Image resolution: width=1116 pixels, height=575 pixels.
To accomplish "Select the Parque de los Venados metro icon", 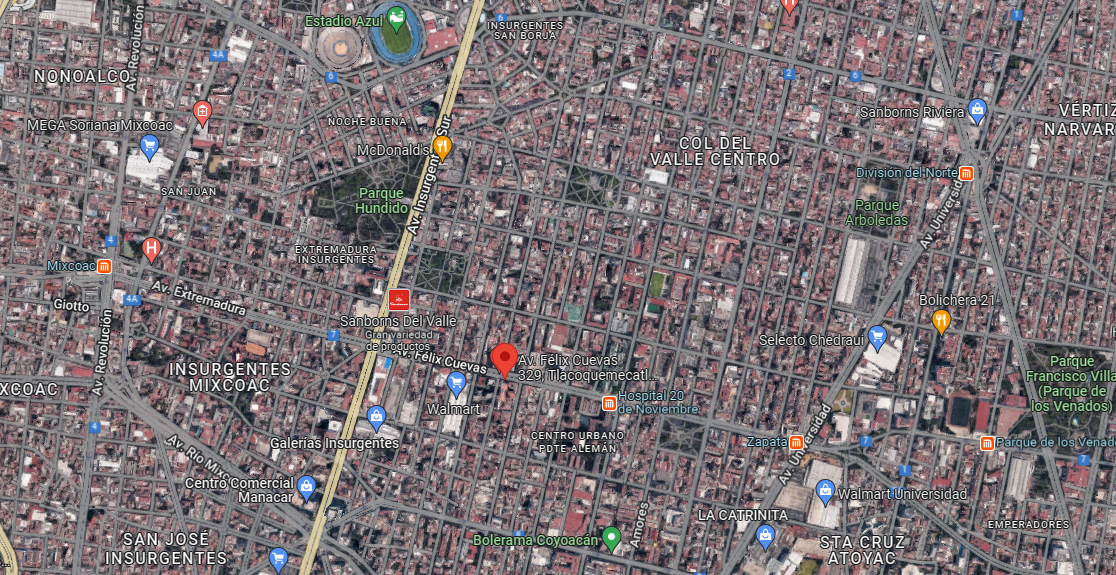I will pyautogui.click(x=986, y=443).
